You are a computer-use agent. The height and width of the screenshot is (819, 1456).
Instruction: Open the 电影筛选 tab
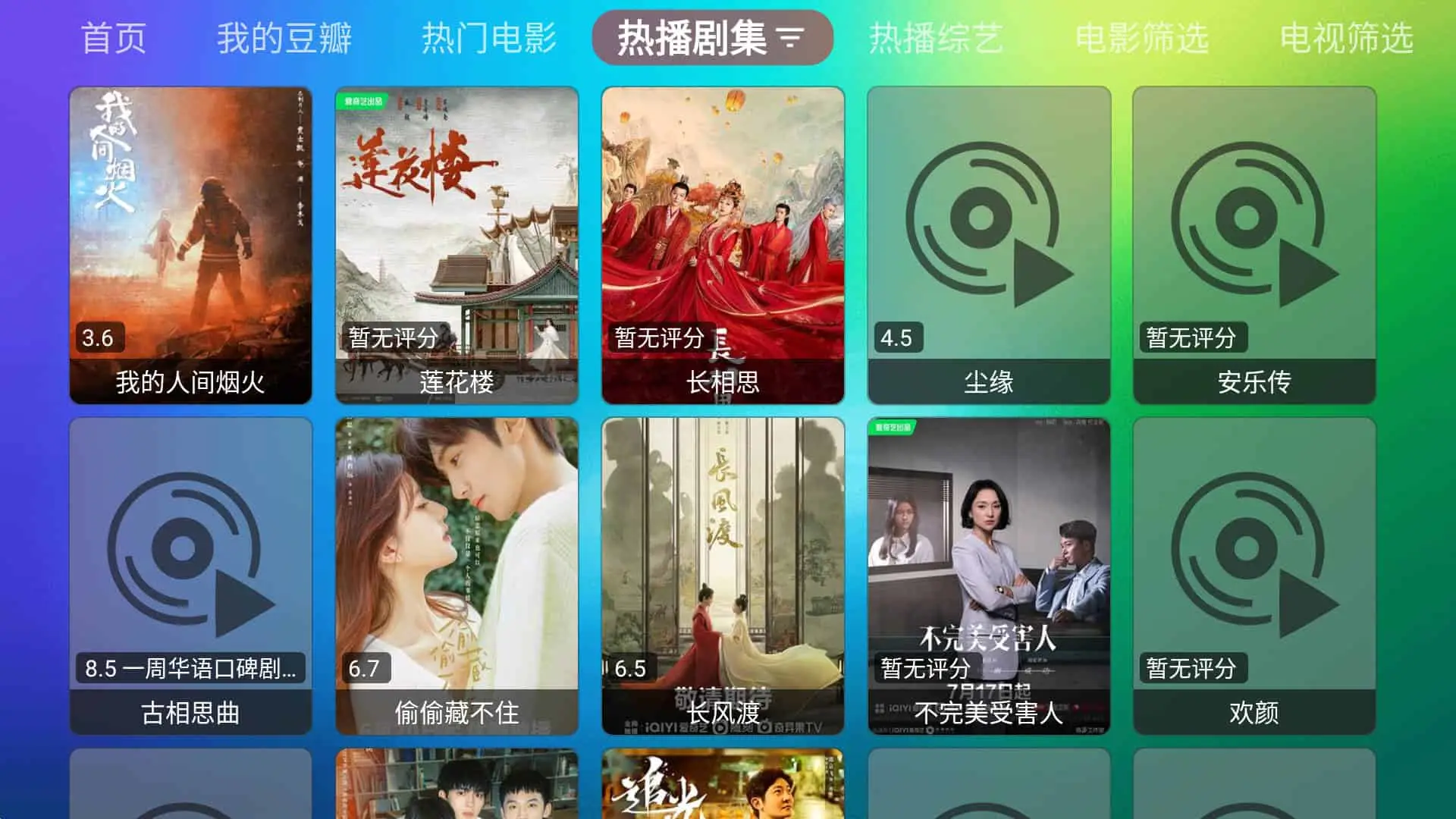point(1141,38)
